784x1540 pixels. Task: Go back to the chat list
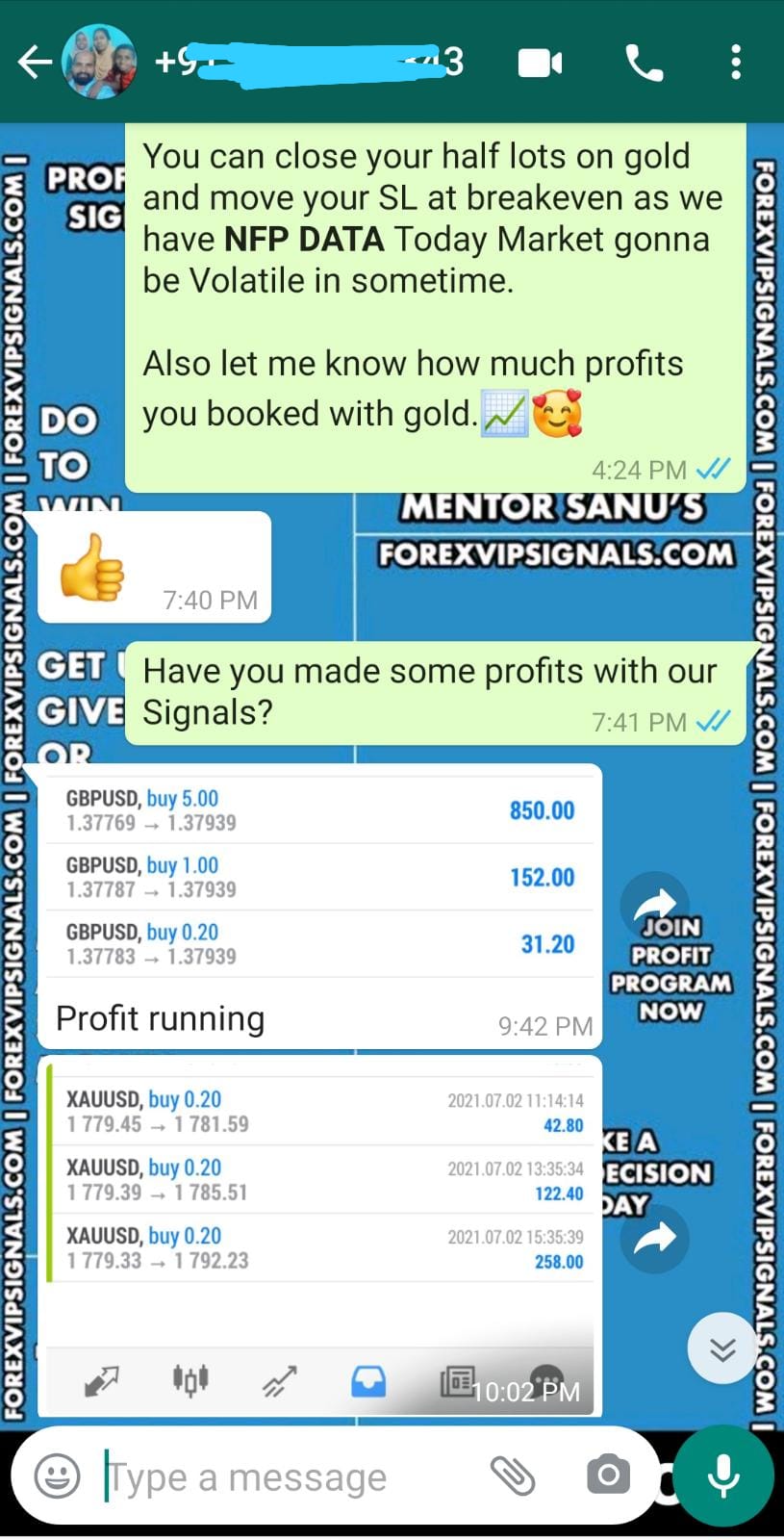(35, 64)
